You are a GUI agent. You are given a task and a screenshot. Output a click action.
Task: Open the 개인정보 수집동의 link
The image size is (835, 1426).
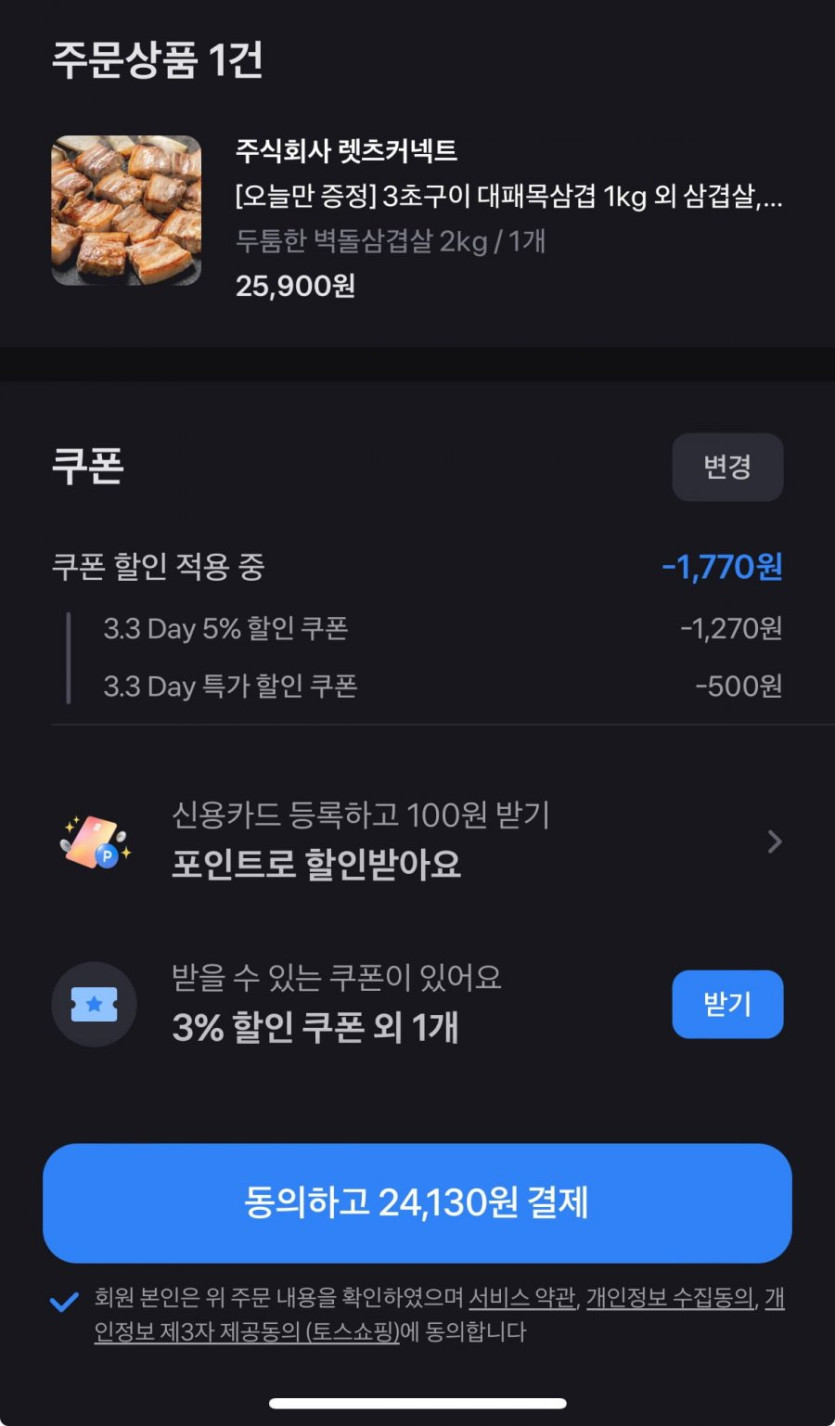(x=669, y=1298)
